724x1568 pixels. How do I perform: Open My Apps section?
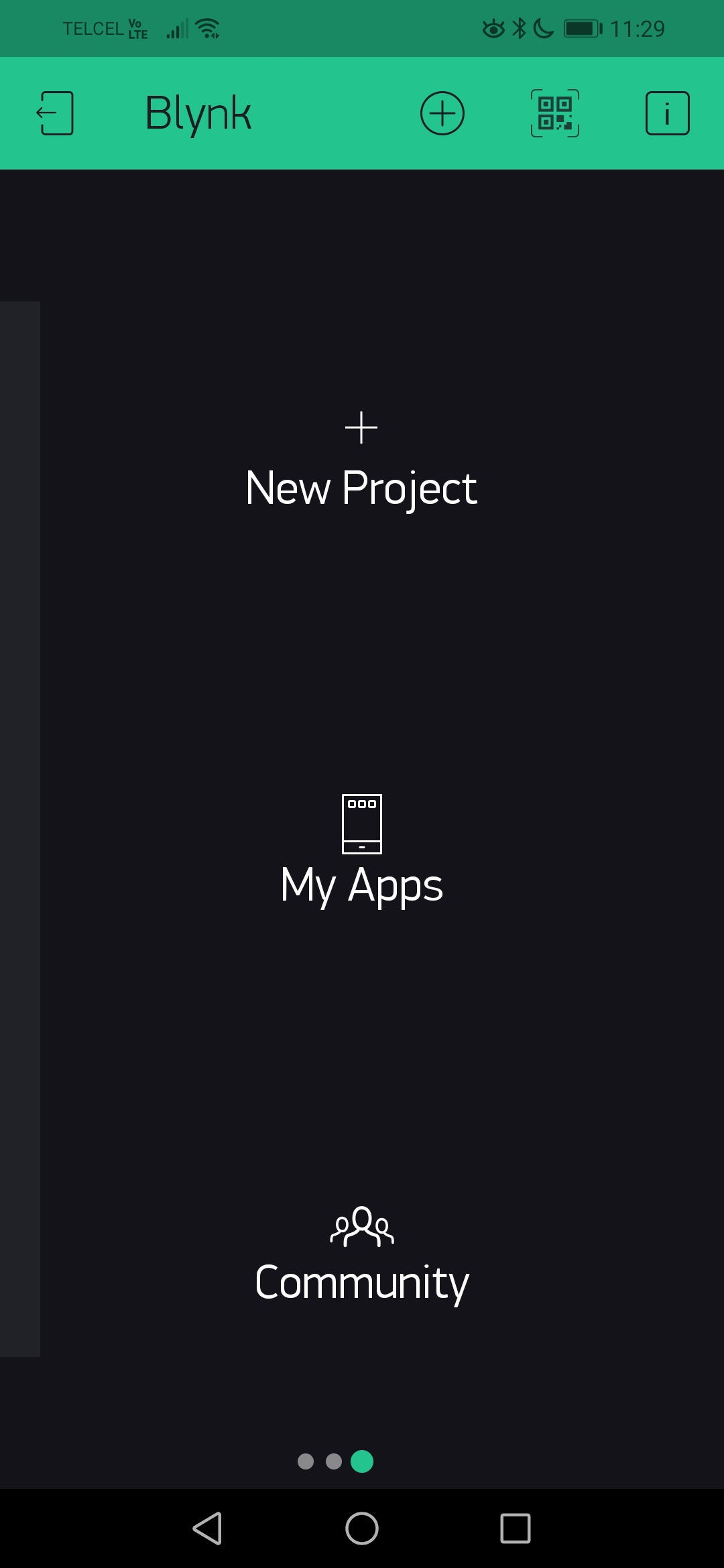pos(362,886)
